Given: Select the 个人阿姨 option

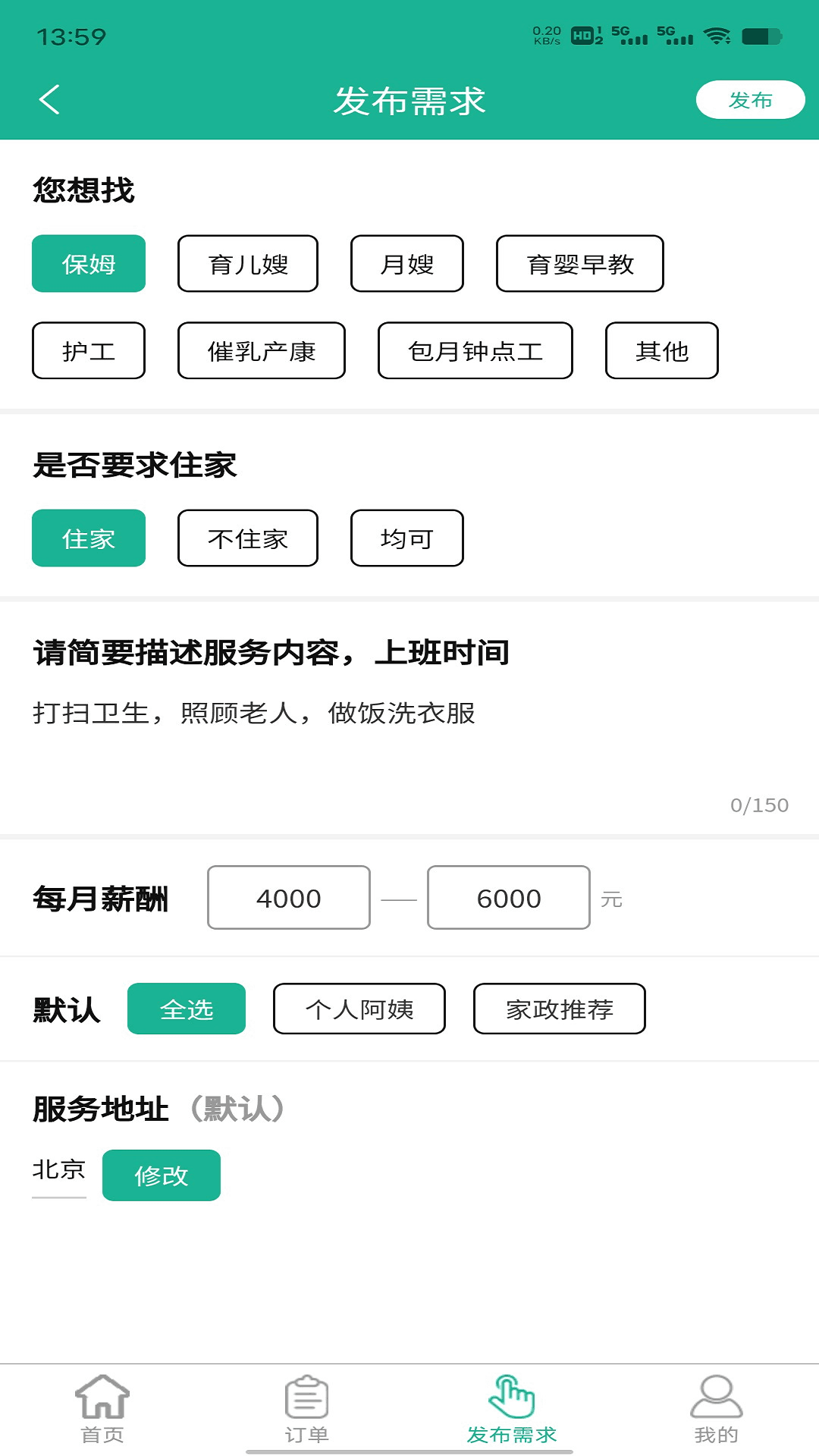Looking at the screenshot, I should pyautogui.click(x=358, y=1009).
